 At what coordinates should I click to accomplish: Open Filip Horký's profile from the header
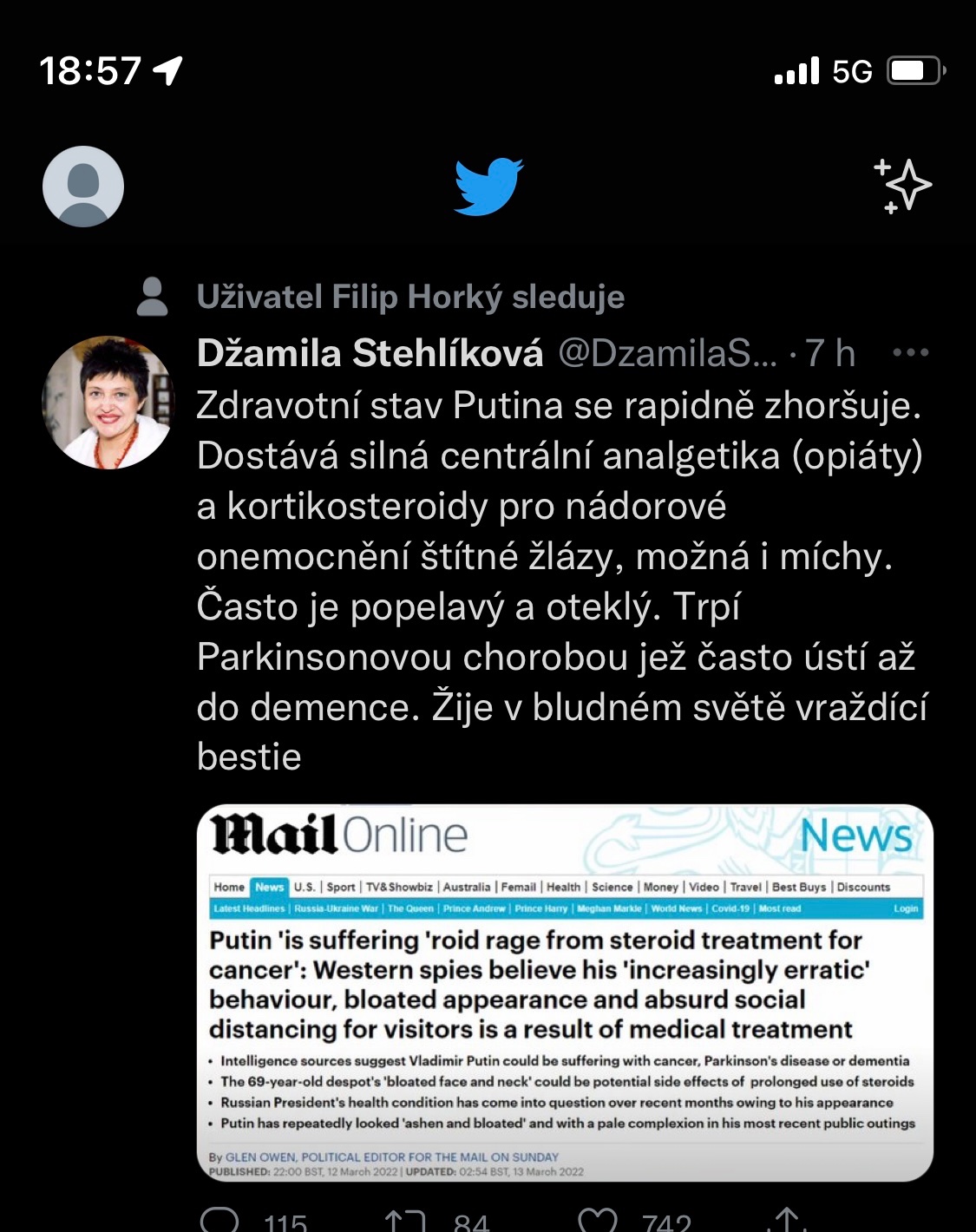click(x=409, y=297)
